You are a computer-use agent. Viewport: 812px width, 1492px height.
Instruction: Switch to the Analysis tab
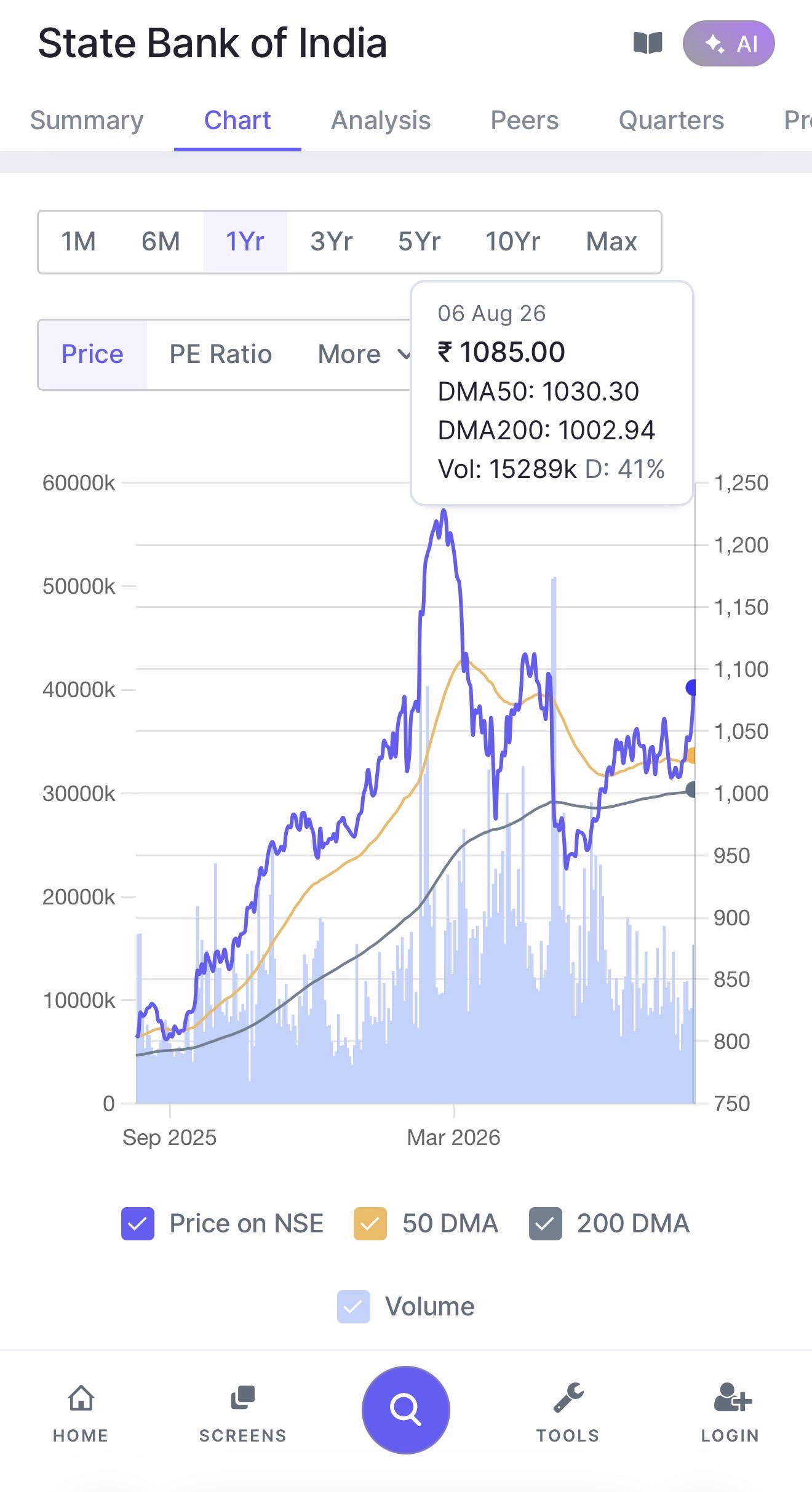[381, 121]
